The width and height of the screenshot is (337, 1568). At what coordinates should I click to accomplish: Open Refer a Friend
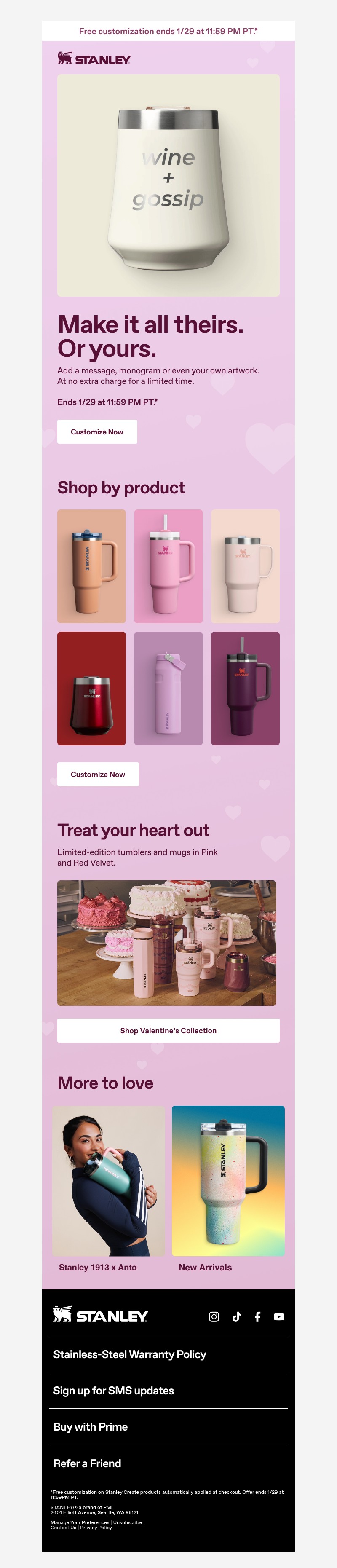pos(87,1463)
